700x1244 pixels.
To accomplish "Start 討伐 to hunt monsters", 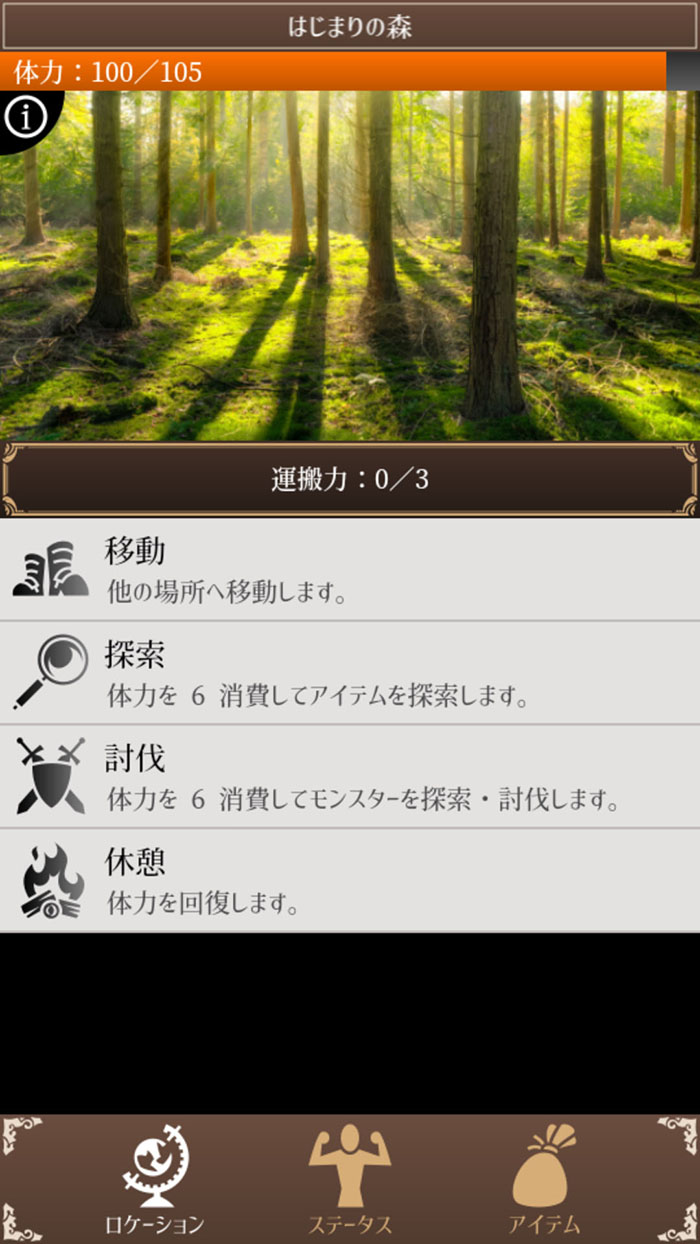I will [x=350, y=777].
